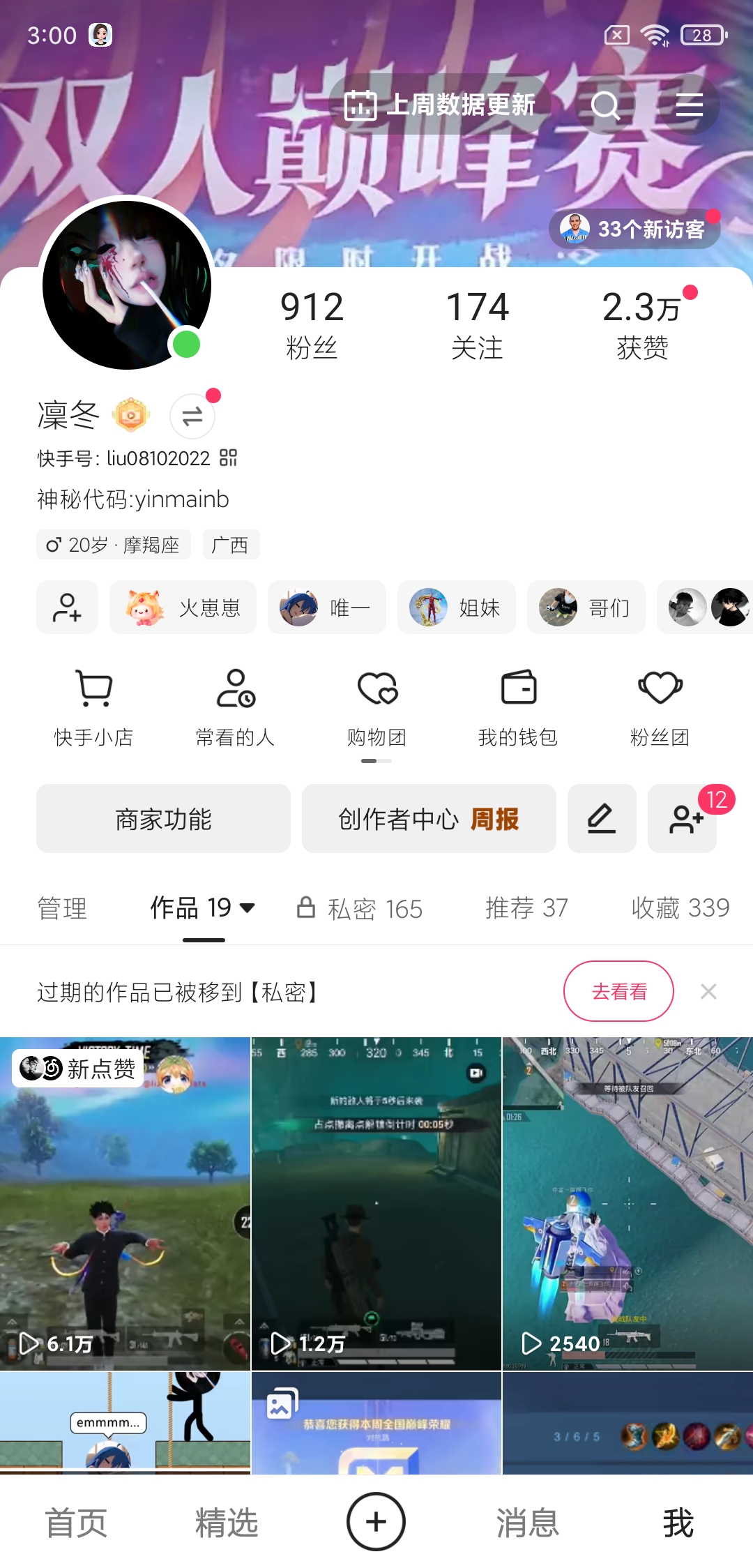Open 商家功能 merchant features
The height and width of the screenshot is (1568, 753).
click(163, 819)
